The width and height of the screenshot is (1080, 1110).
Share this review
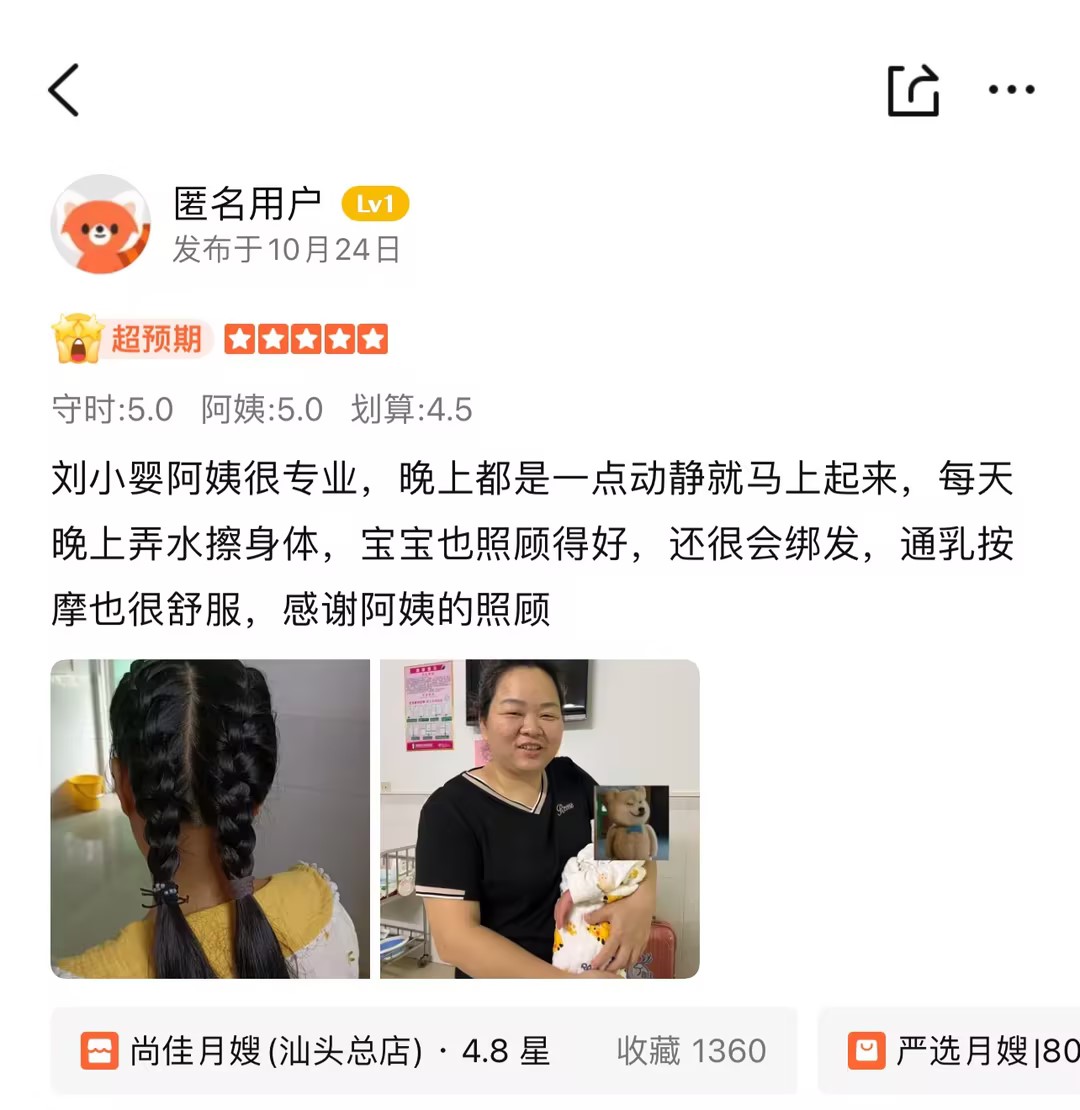click(x=913, y=90)
